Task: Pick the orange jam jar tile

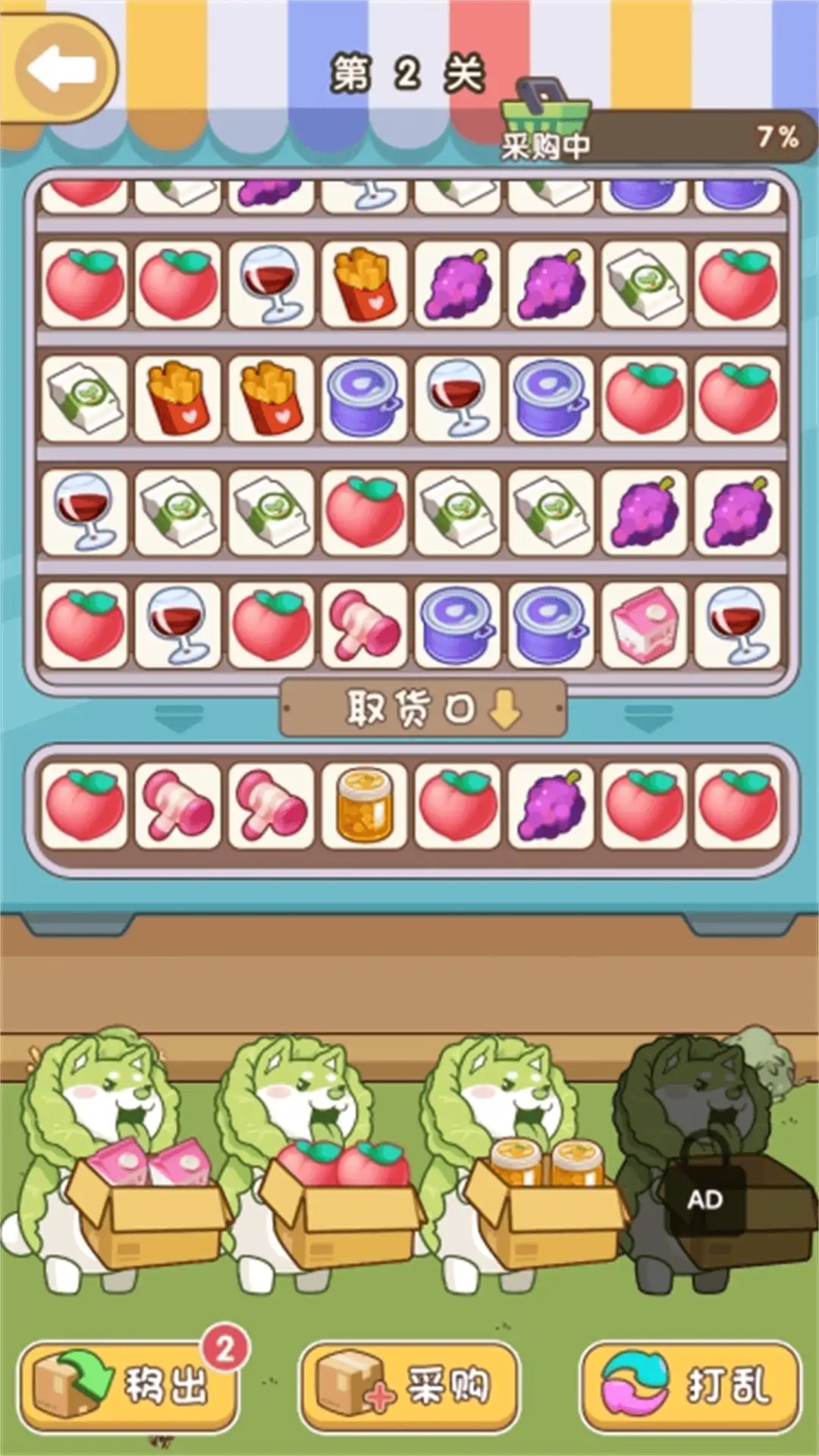Action: [x=364, y=805]
